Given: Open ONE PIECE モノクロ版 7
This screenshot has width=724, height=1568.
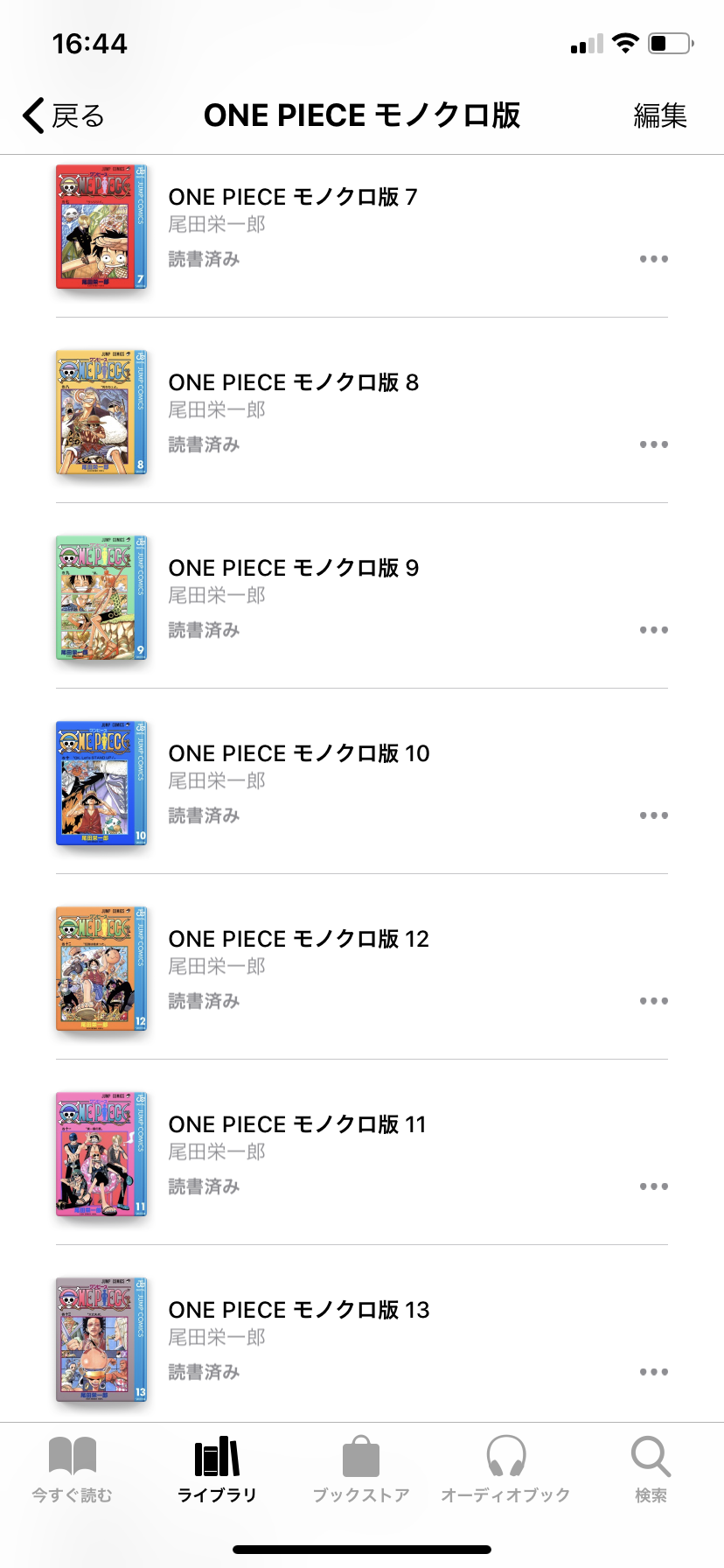Looking at the screenshot, I should click(292, 198).
